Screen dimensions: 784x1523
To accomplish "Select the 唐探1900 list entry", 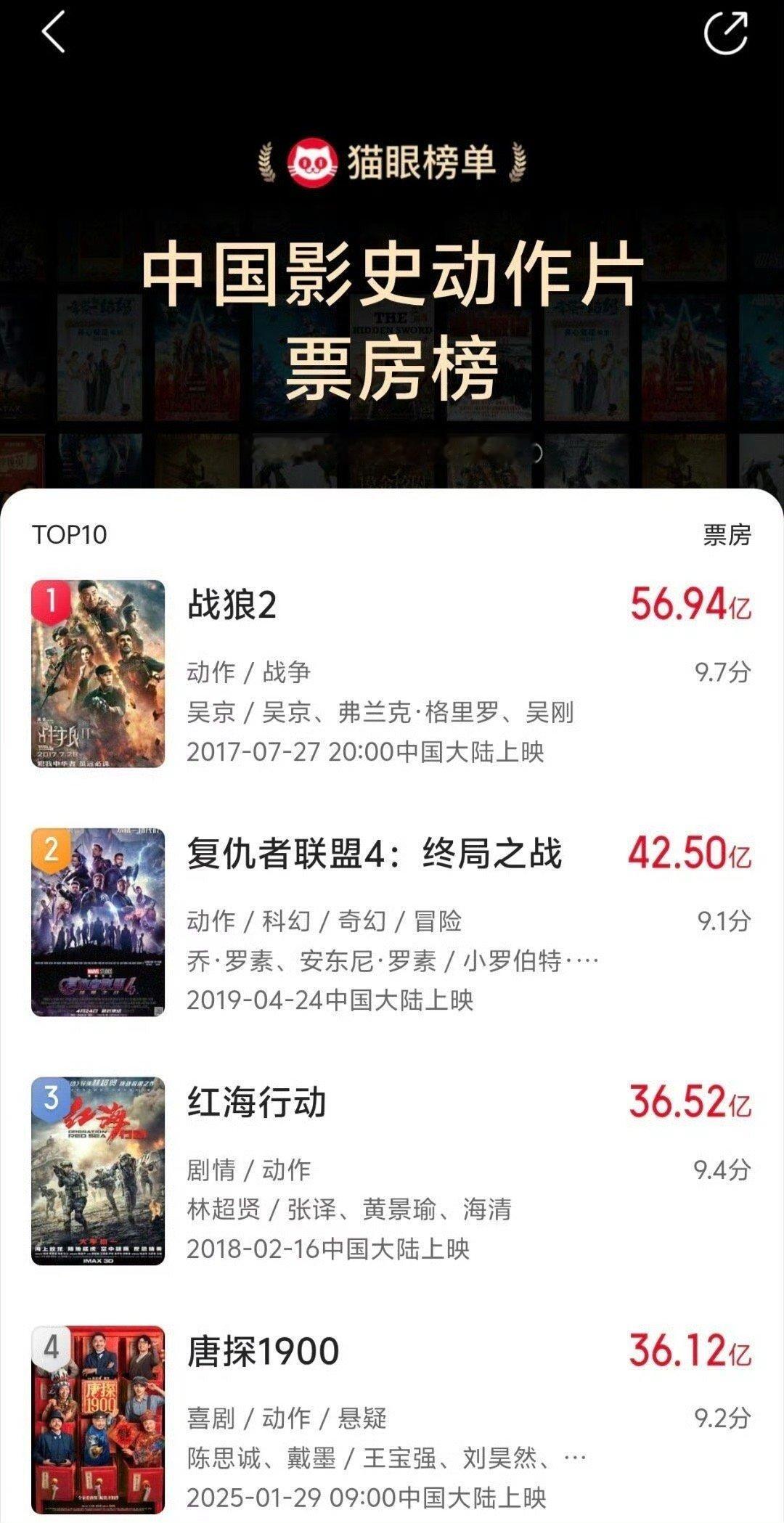I will click(x=264, y=1352).
